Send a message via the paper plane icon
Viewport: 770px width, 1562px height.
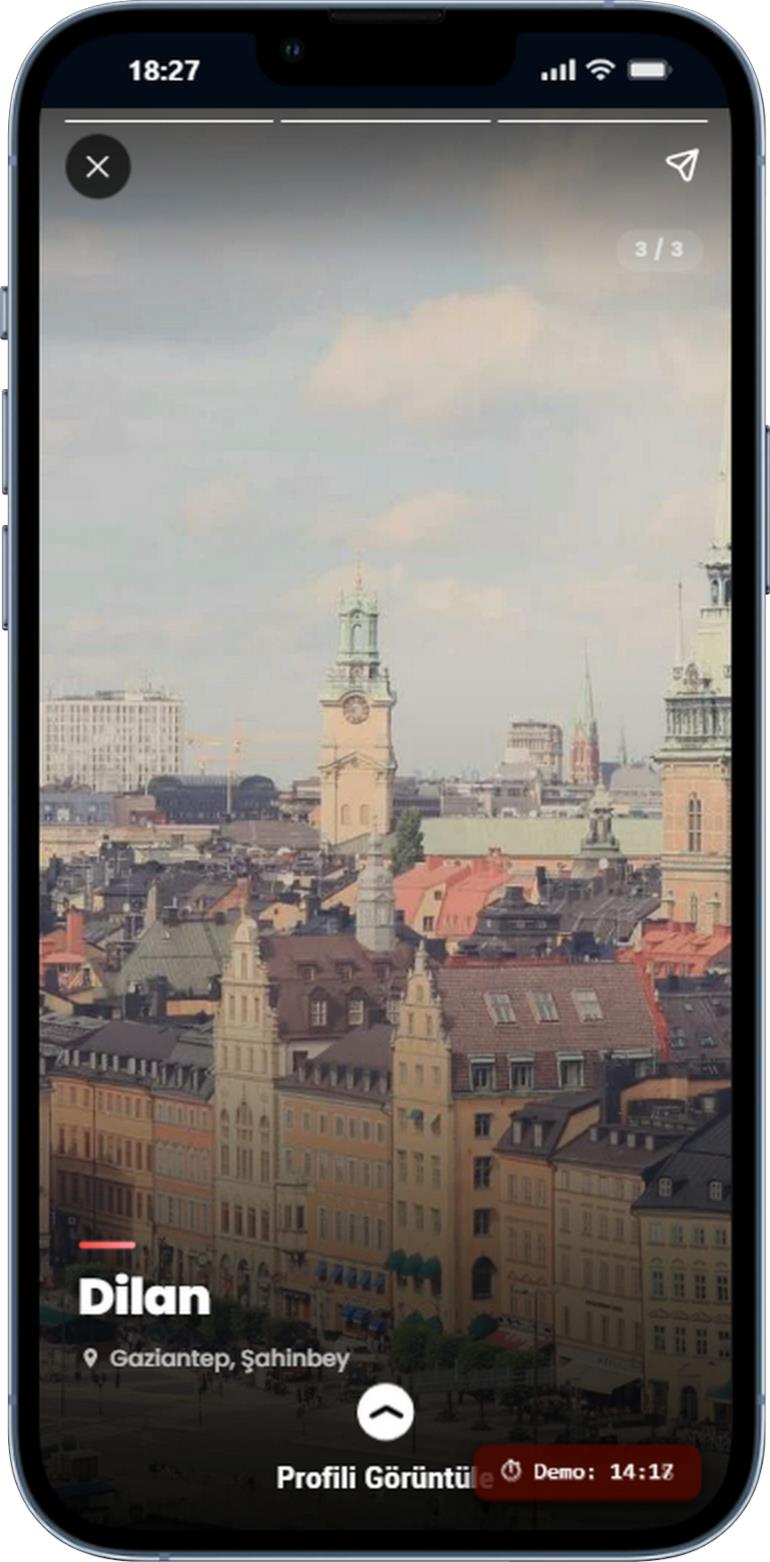point(682,165)
